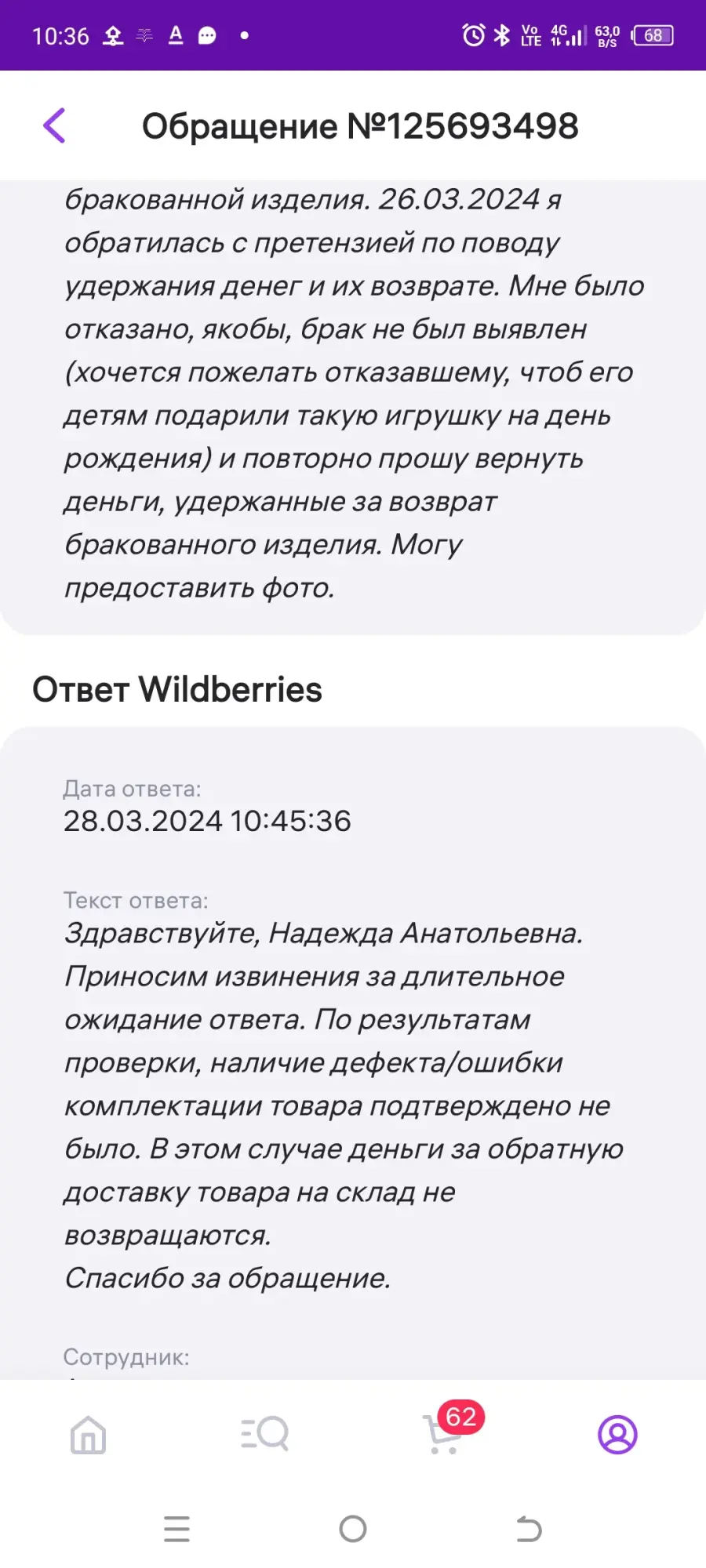Open the system recent apps menu

(x=176, y=1528)
